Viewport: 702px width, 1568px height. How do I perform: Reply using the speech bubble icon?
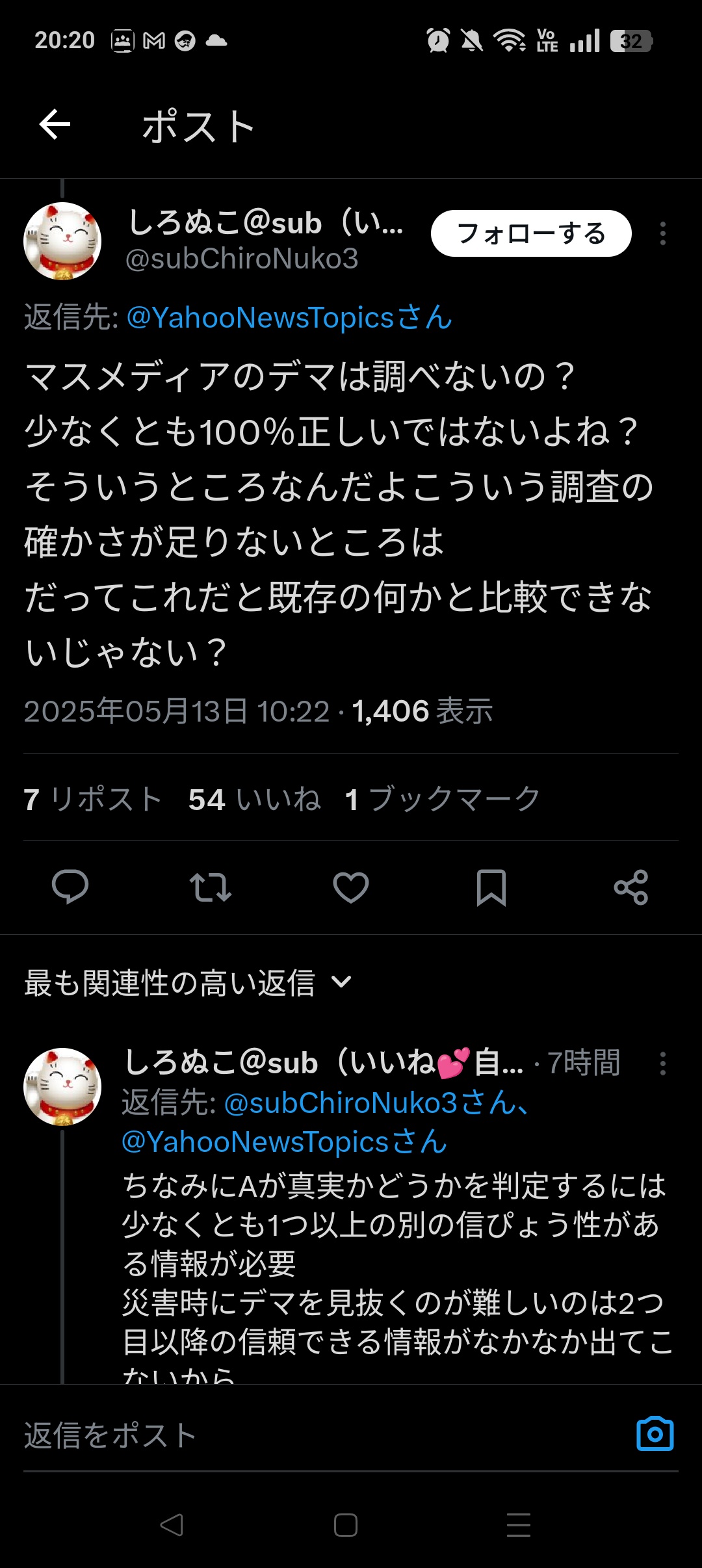click(x=70, y=887)
